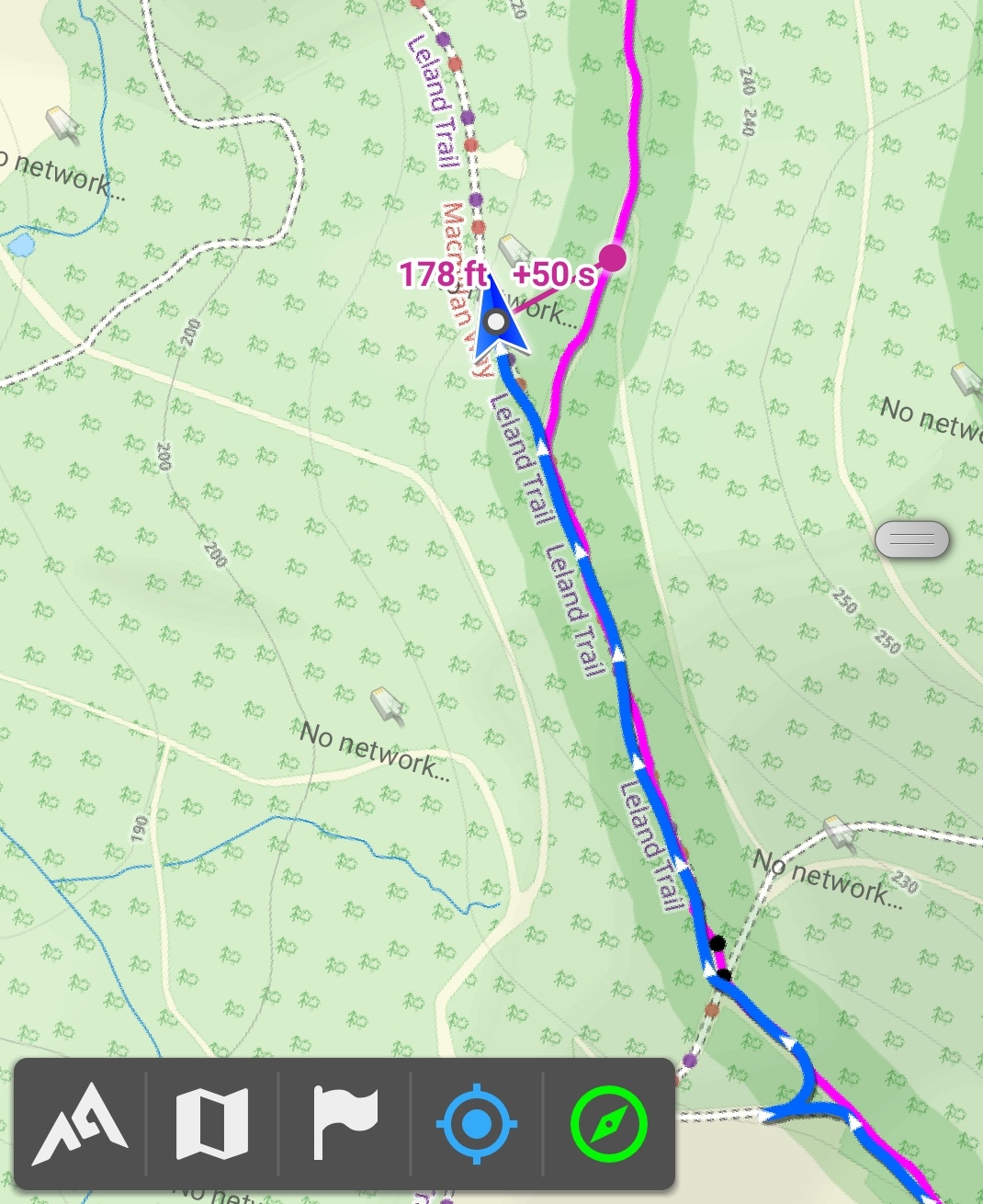Tap the gray side panel handle
This screenshot has height=1204, width=983.
click(x=911, y=540)
